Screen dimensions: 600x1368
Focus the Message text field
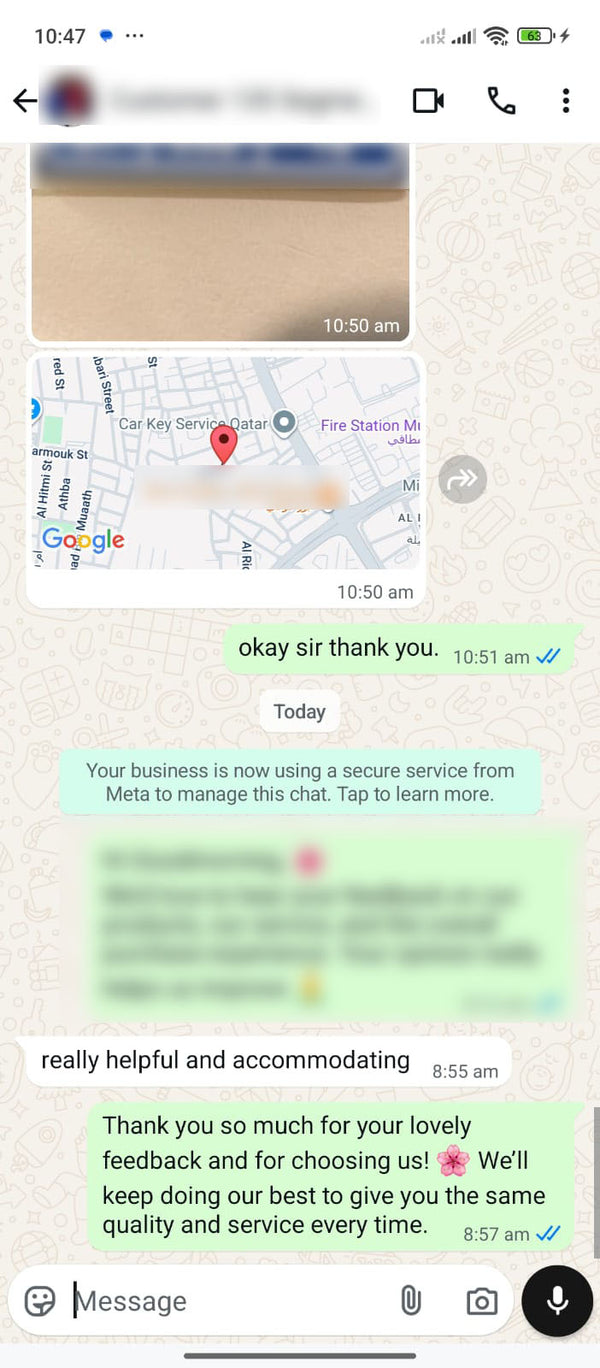tap(230, 1301)
